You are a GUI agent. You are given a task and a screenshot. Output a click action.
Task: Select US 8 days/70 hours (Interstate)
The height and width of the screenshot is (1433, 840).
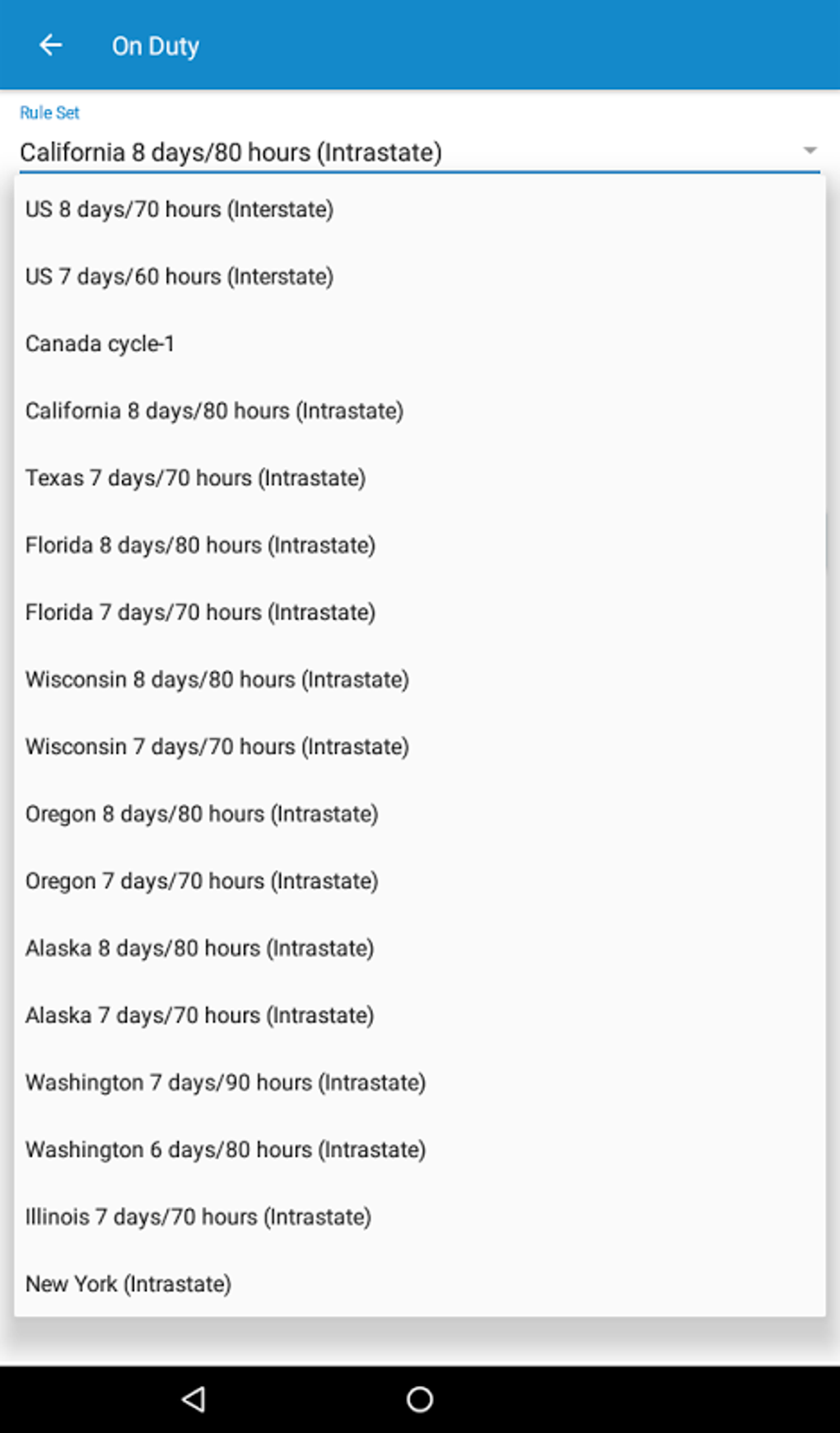420,209
